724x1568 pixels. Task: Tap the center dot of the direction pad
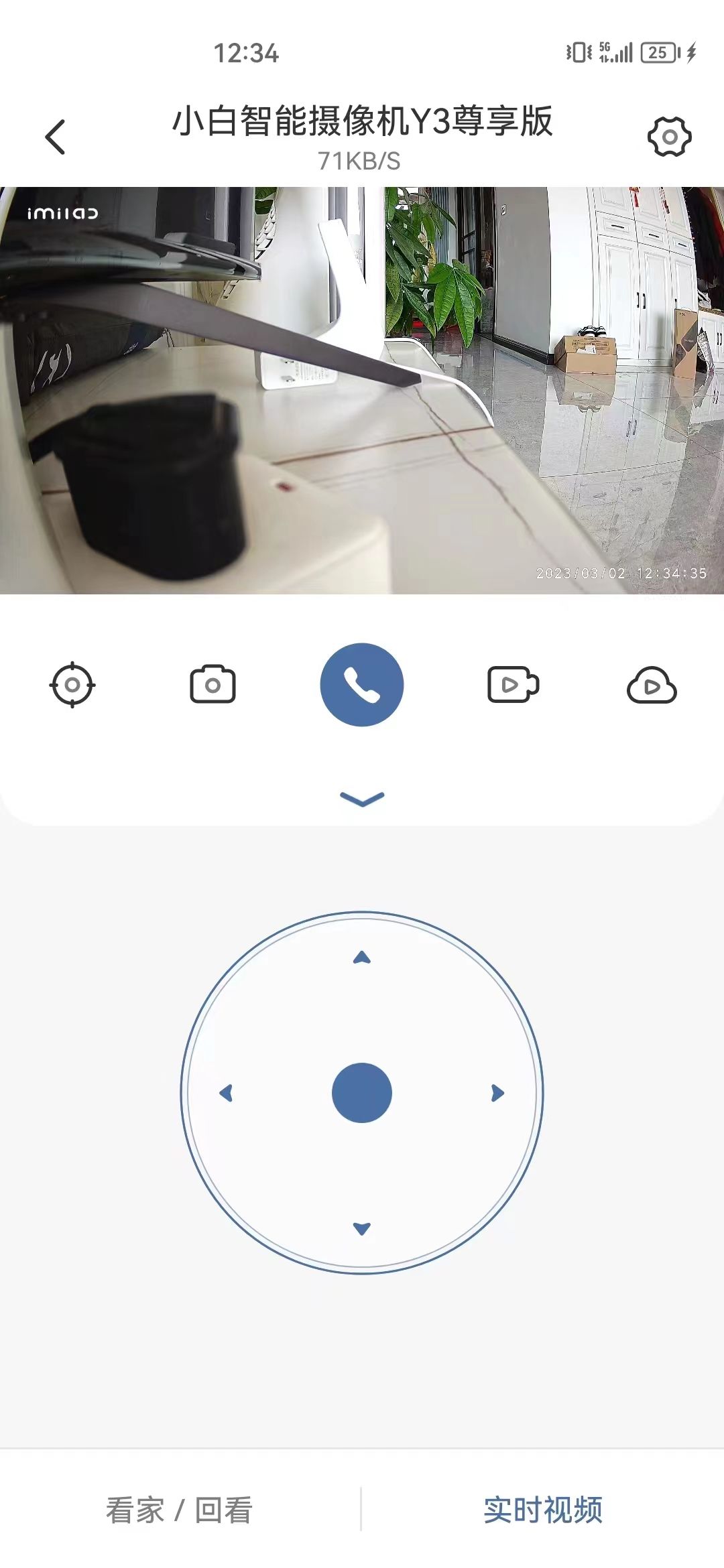click(362, 1093)
